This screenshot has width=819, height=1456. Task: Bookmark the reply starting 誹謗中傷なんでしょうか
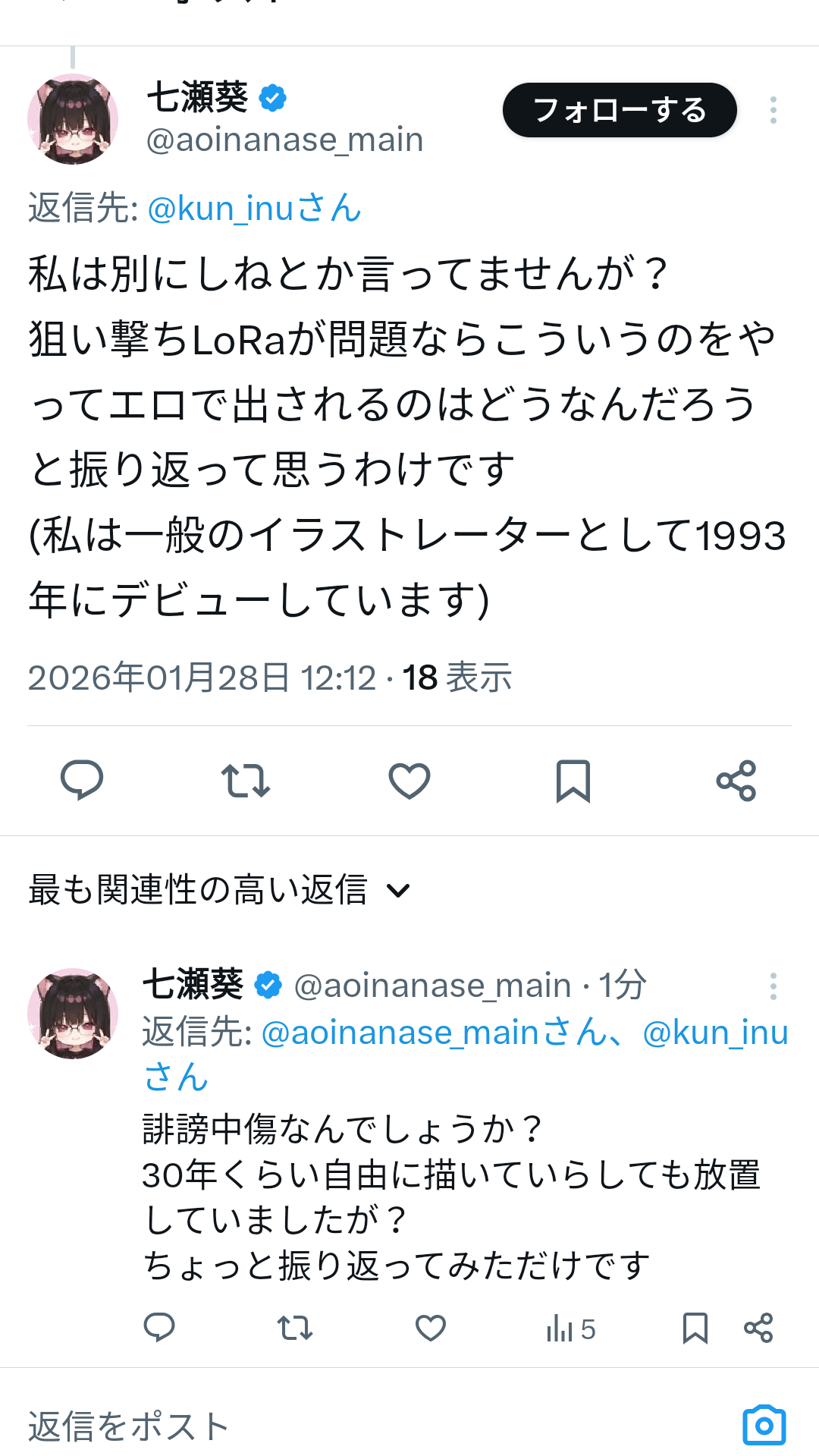pyautogui.click(x=695, y=1328)
